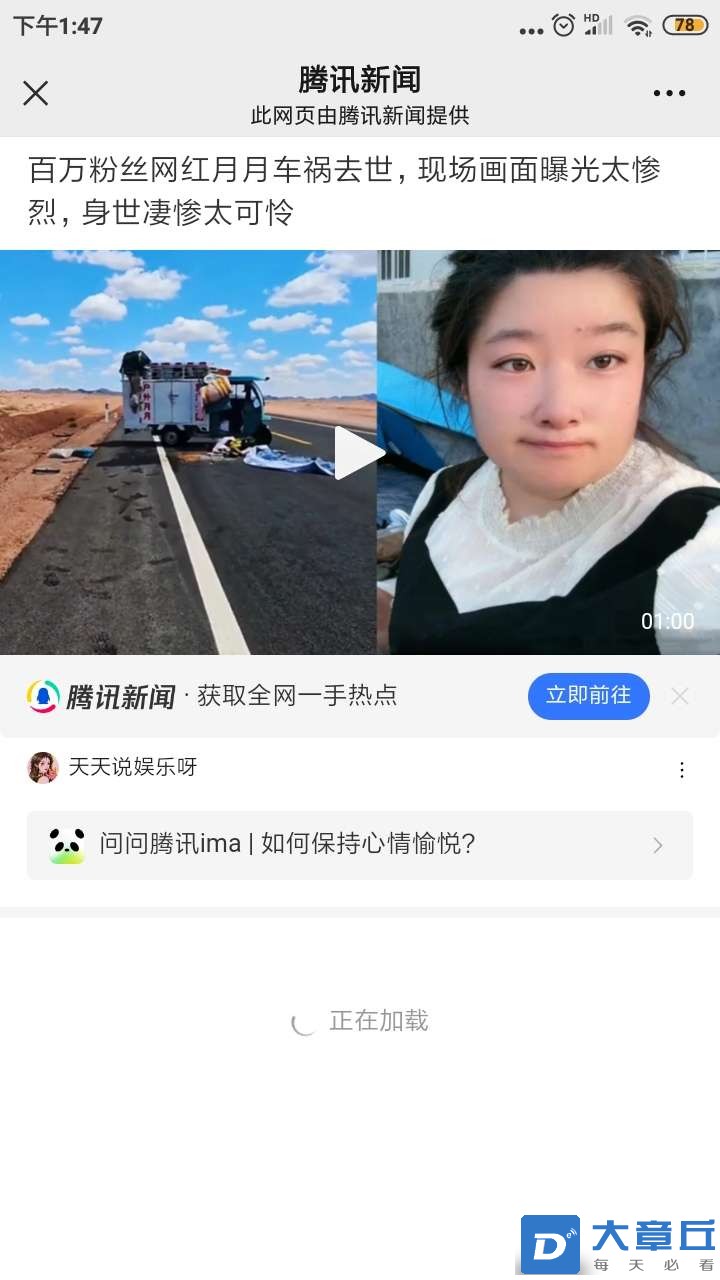Open the options menu beside the author name
This screenshot has height=1280, width=720.
(682, 769)
